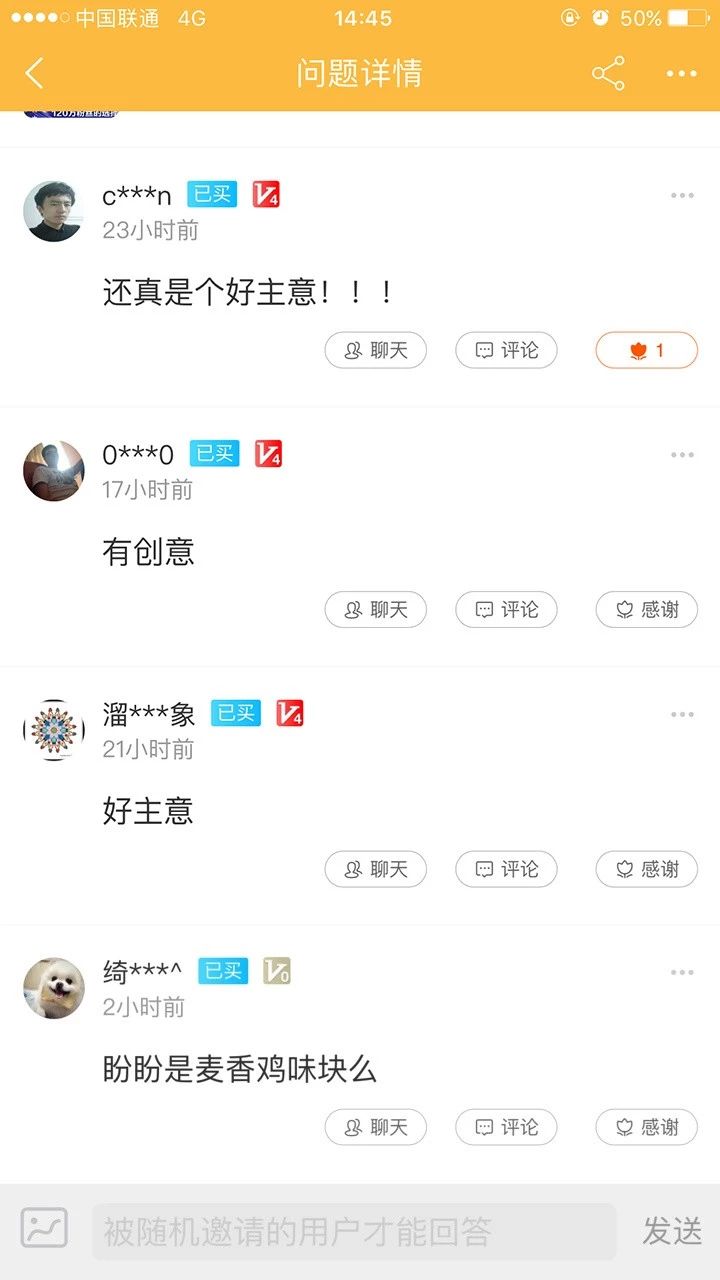Image resolution: width=720 pixels, height=1280 pixels.
Task: Comment on 溜***象's 好主意 answer
Action: pos(506,869)
